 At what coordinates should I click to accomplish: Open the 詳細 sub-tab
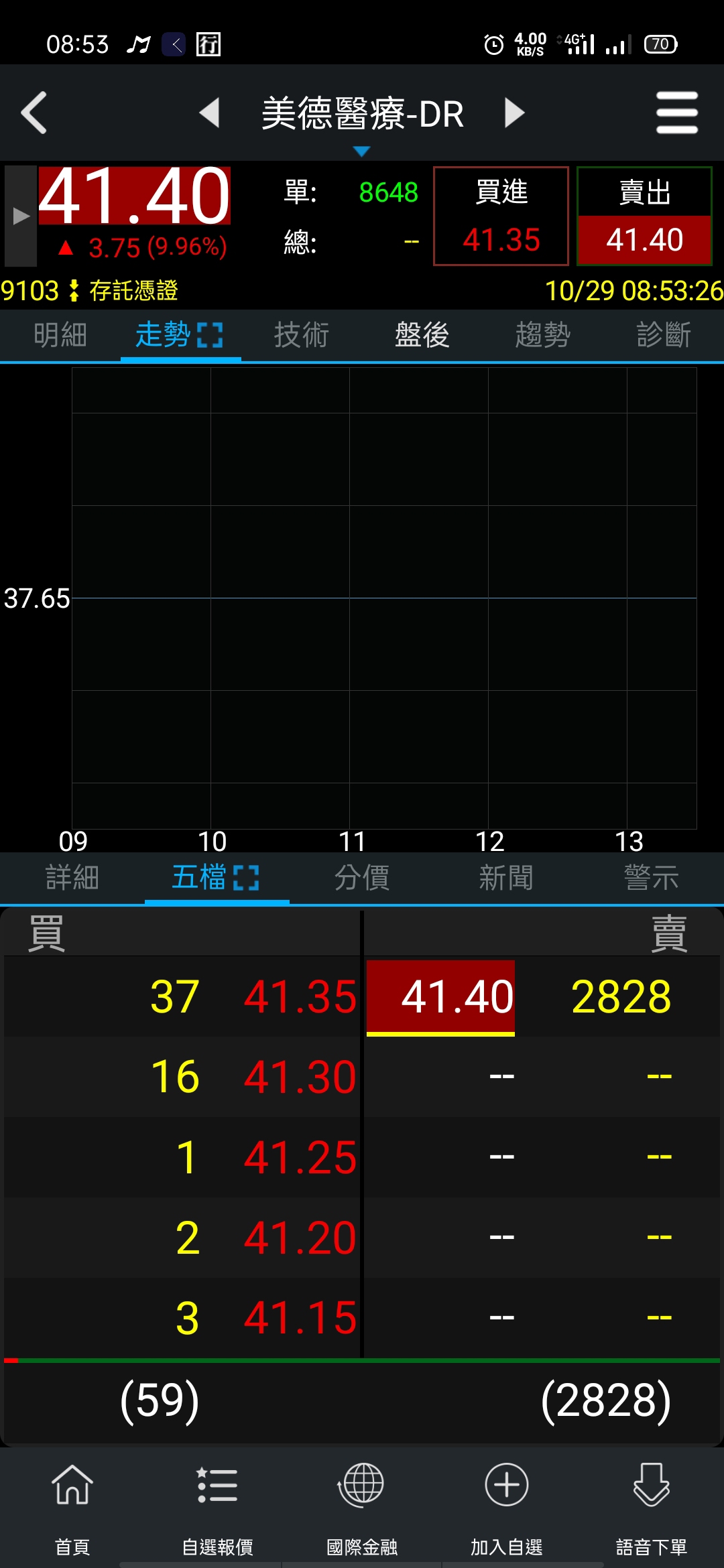pos(72,877)
